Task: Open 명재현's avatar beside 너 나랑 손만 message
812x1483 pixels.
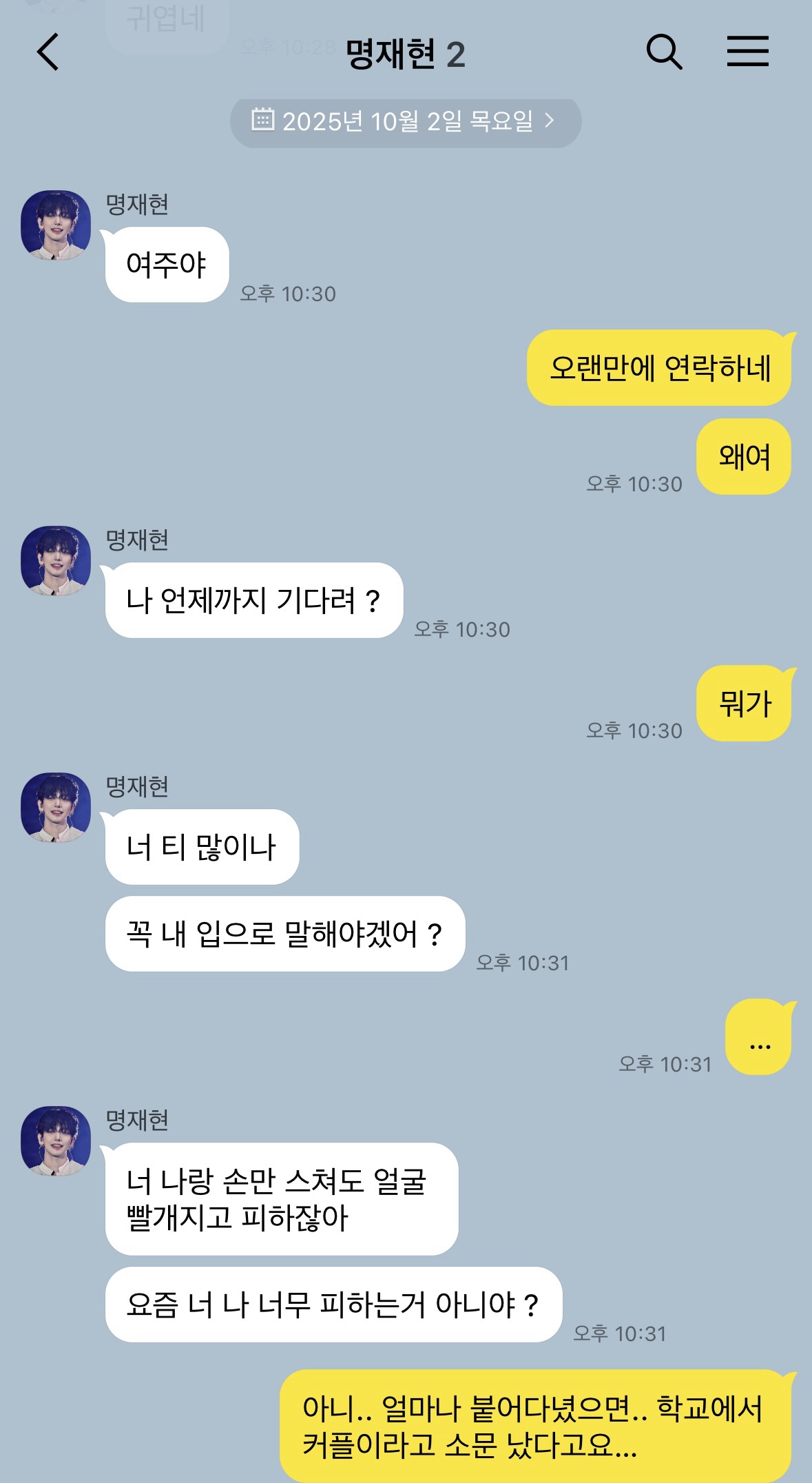Action: pyautogui.click(x=56, y=1141)
